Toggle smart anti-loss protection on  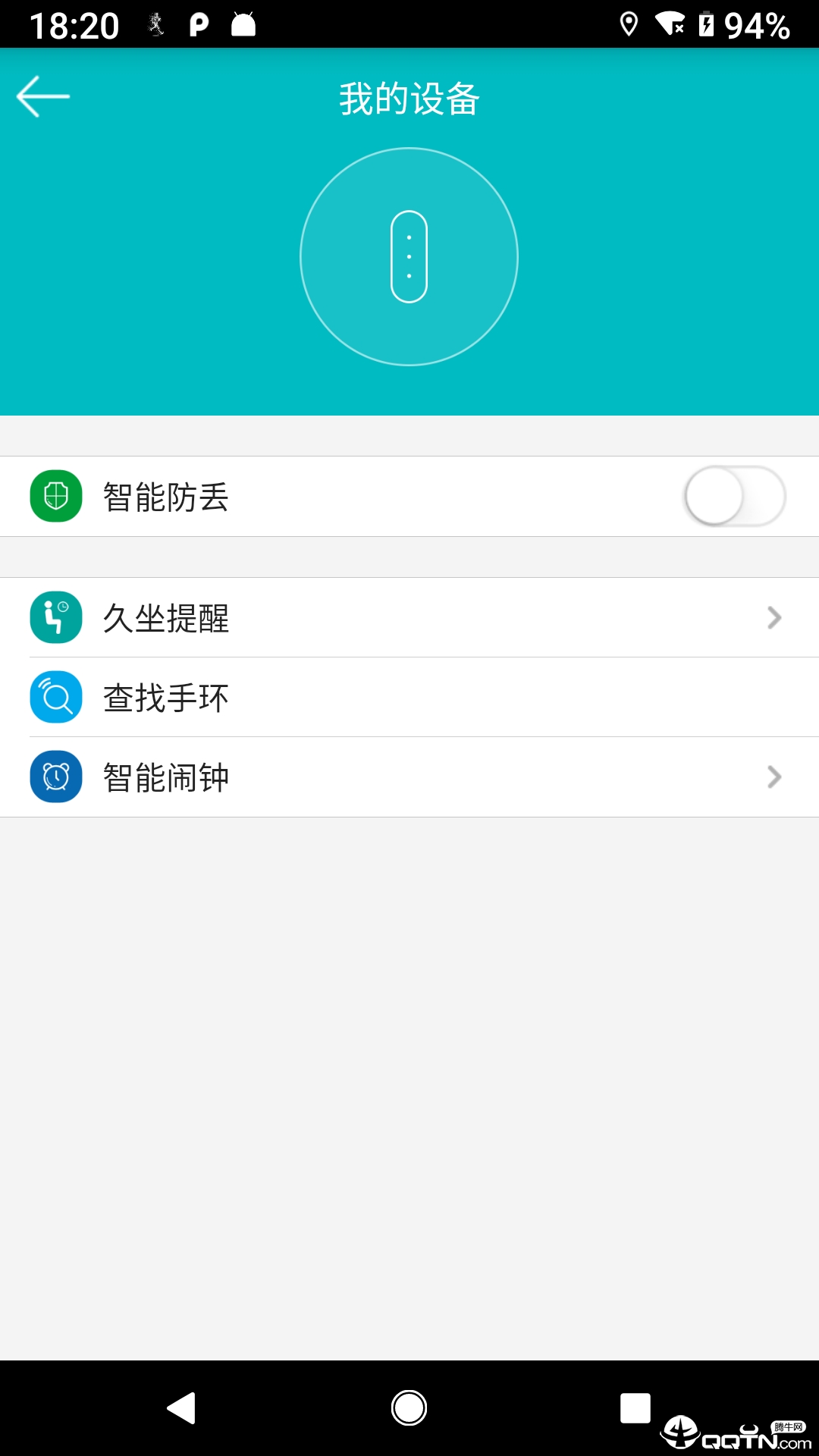tap(734, 496)
